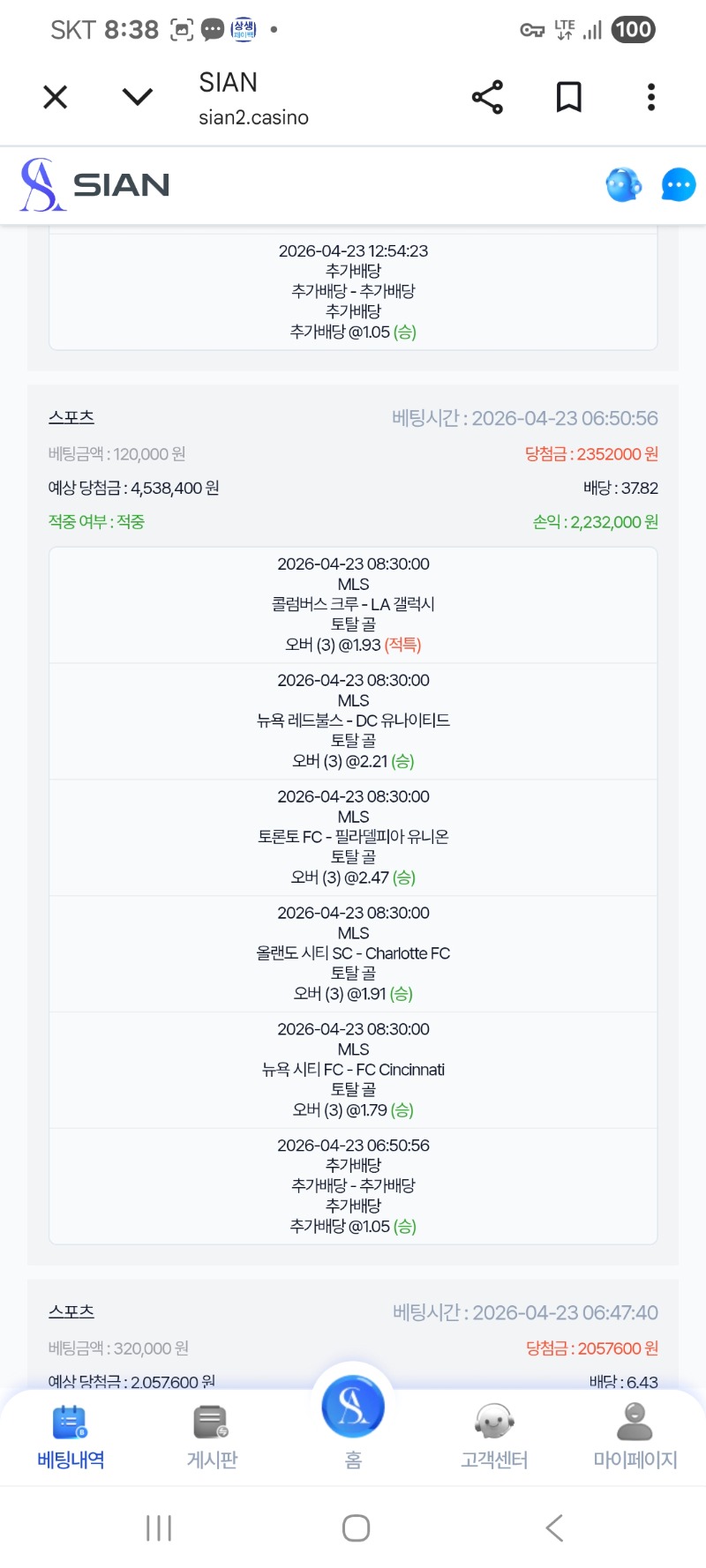Open the chat bubble messenger icon

coord(678,185)
